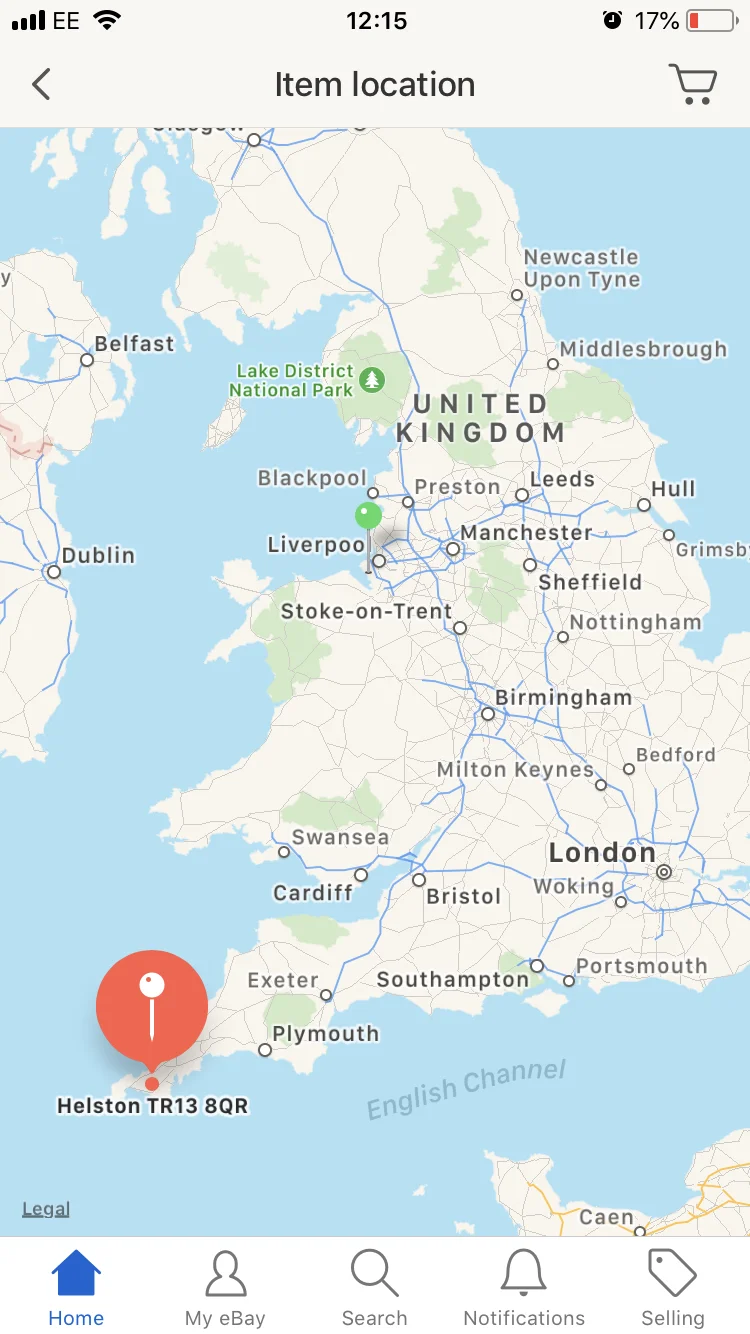Screen dimensions: 750x1334
Task: Switch to the Selling tab
Action: coord(673,1289)
